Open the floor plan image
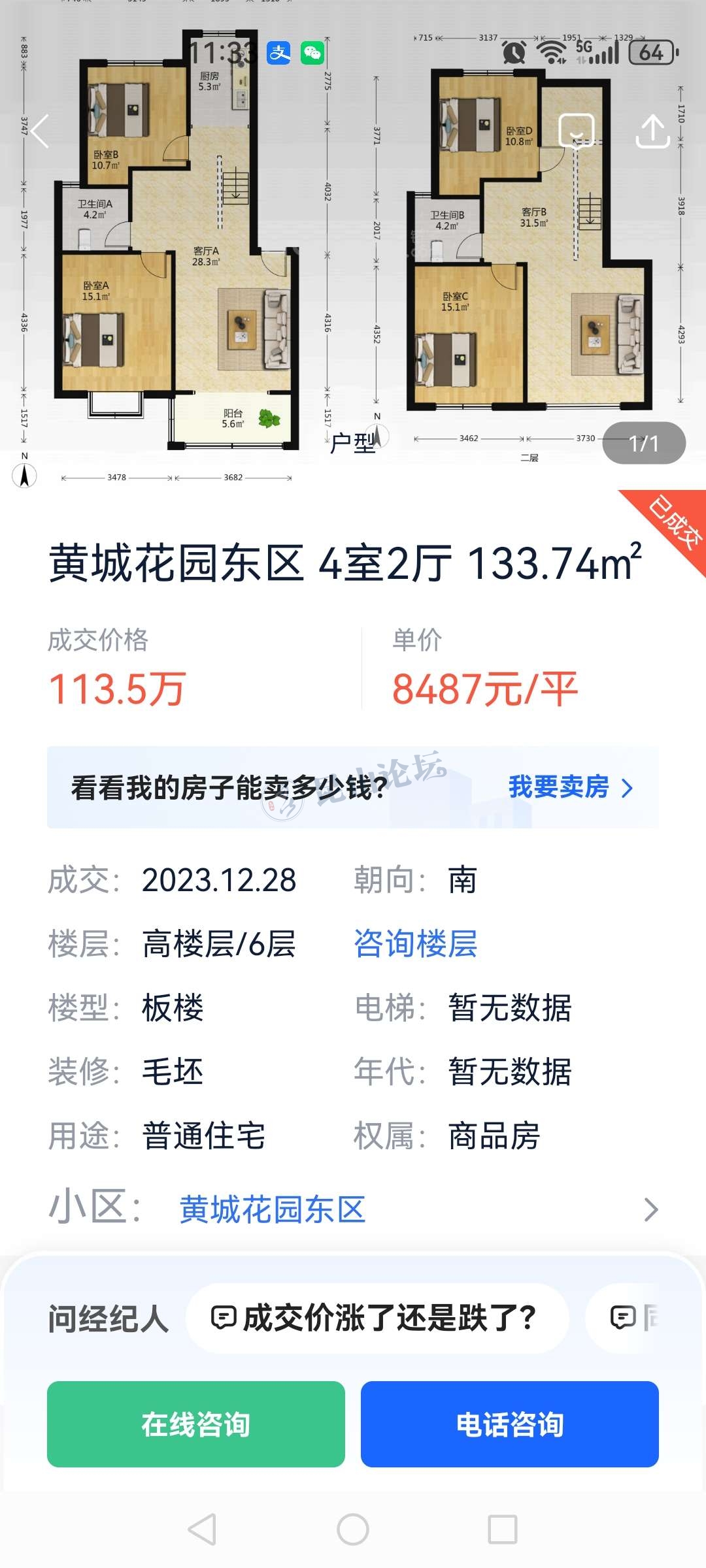Viewport: 706px width, 1568px height. pyautogui.click(x=353, y=261)
